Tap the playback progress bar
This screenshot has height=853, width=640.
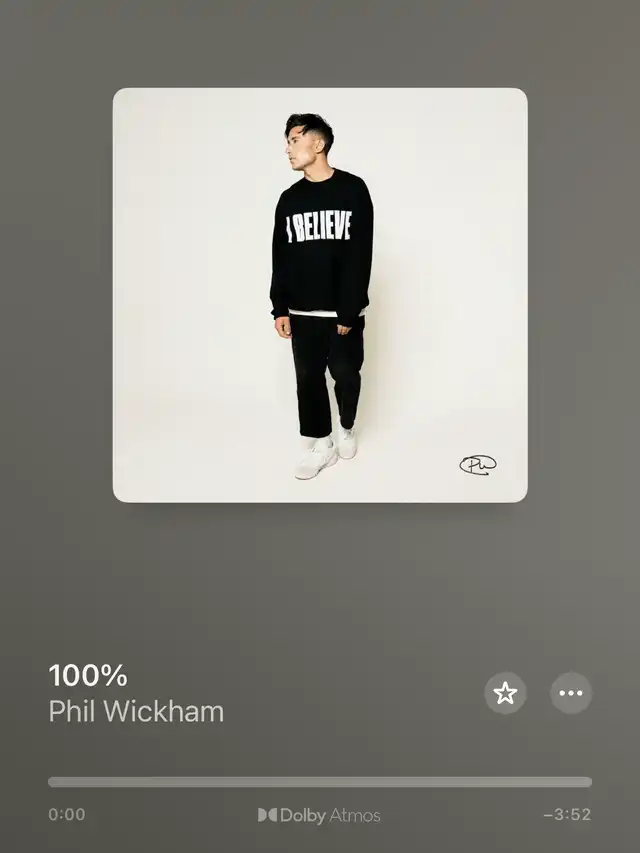coord(320,782)
